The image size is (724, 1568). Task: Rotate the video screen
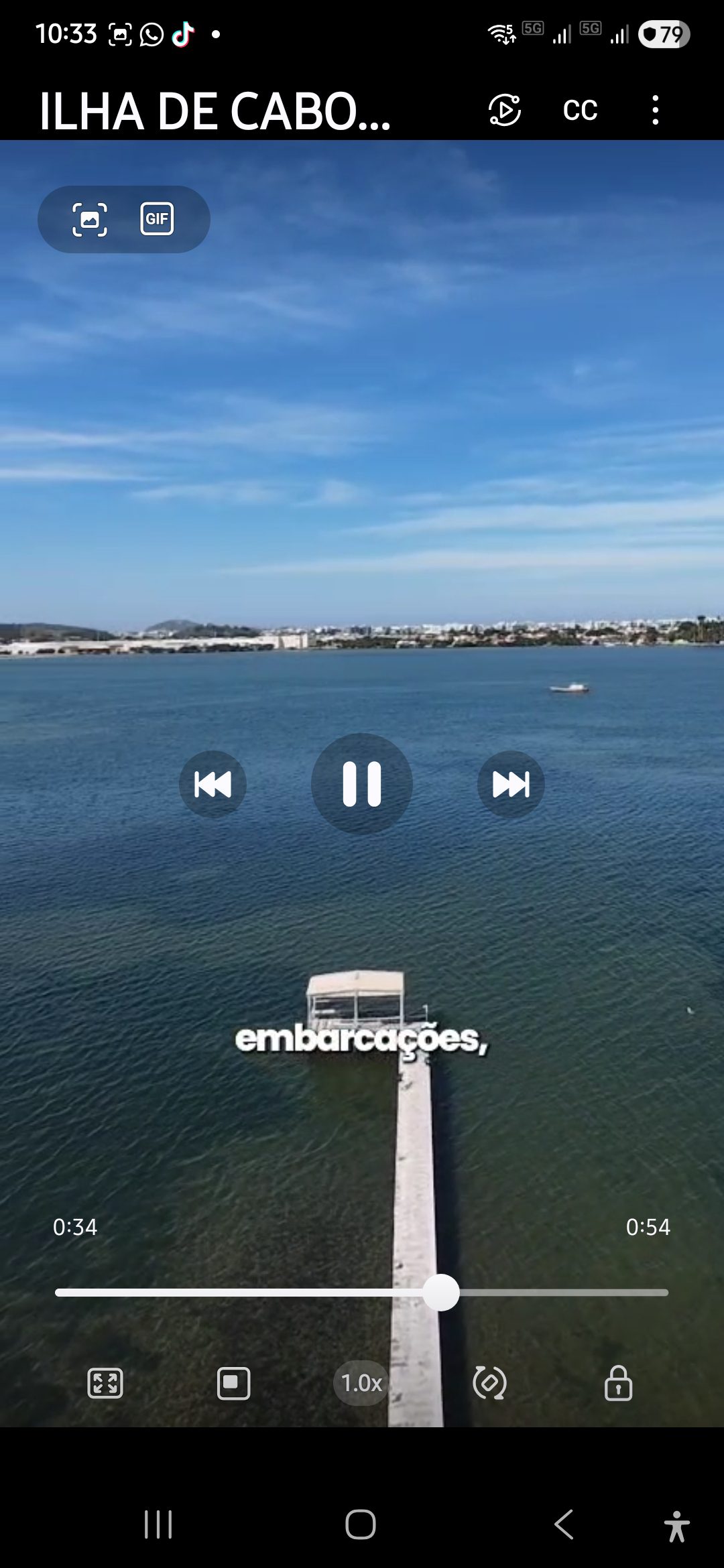489,1383
